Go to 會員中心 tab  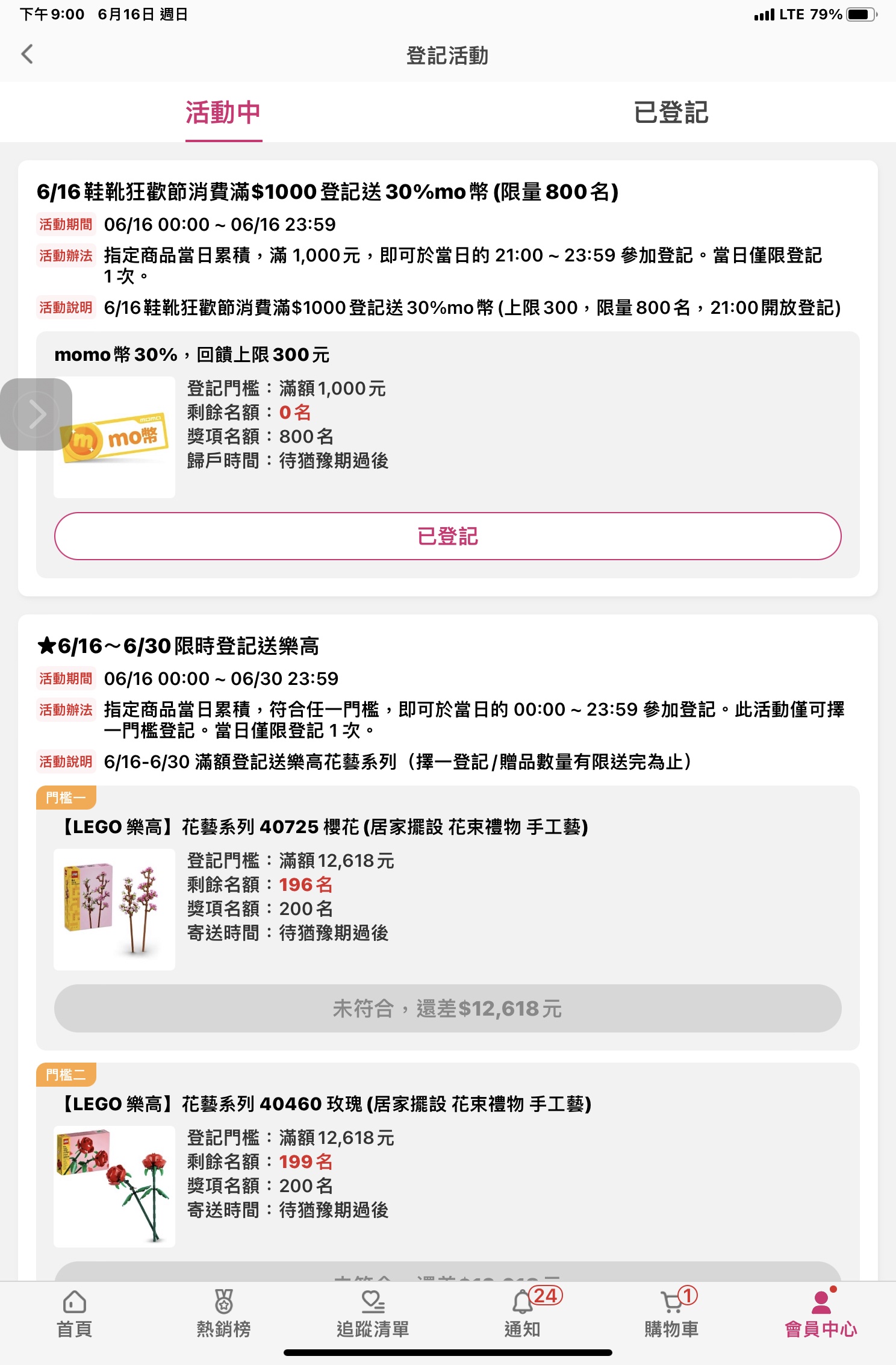click(x=821, y=1314)
